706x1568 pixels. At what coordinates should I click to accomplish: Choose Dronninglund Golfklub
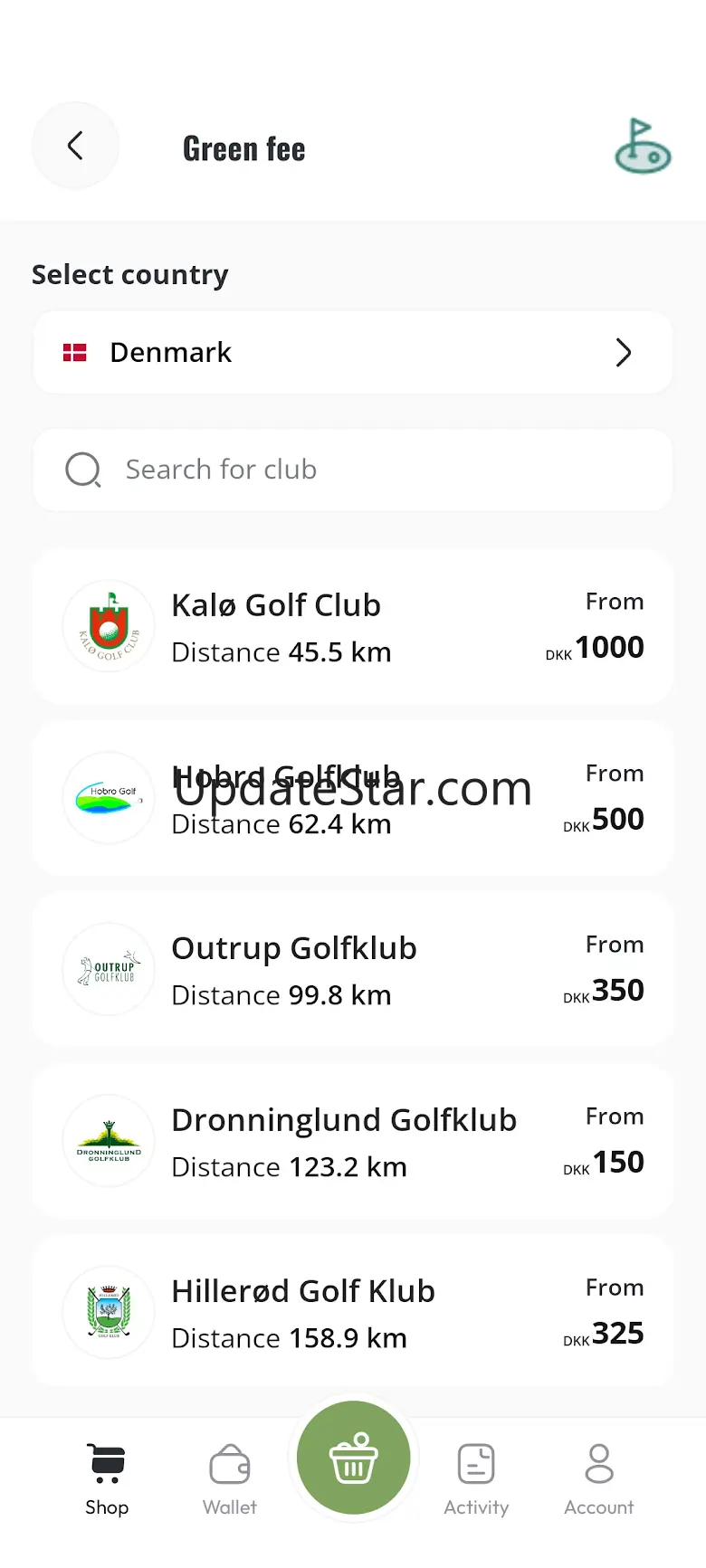(x=352, y=1141)
